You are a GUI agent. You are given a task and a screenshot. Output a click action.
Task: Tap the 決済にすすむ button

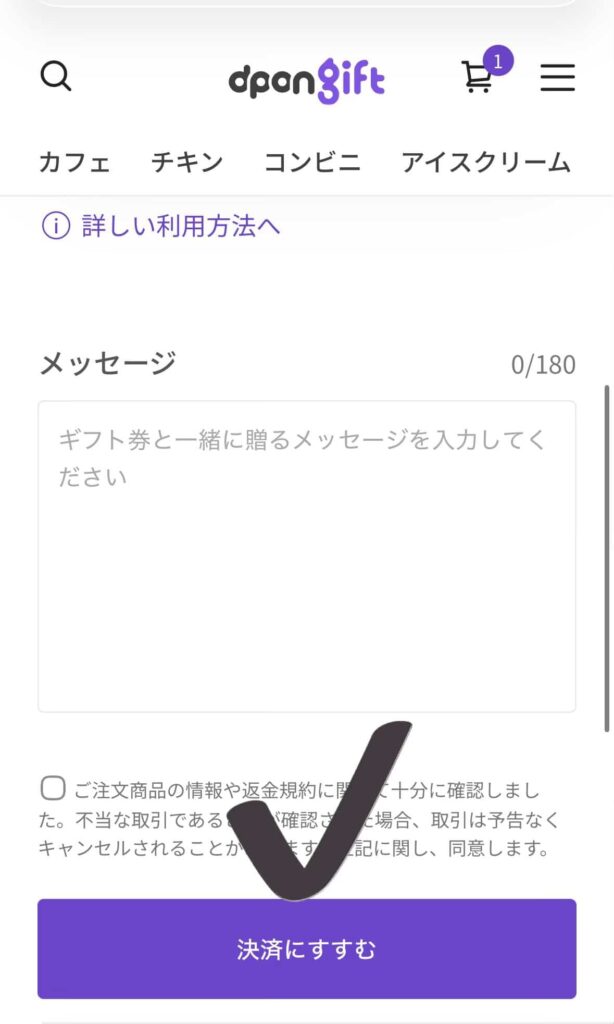coord(306,948)
